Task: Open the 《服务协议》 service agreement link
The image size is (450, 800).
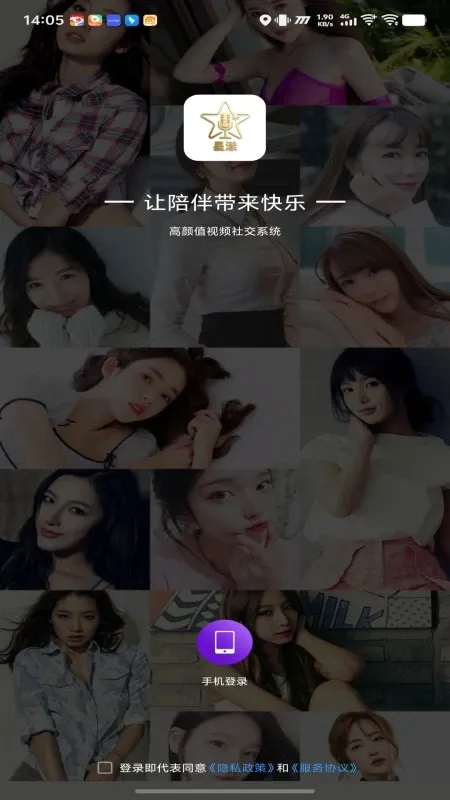Action: point(324,767)
